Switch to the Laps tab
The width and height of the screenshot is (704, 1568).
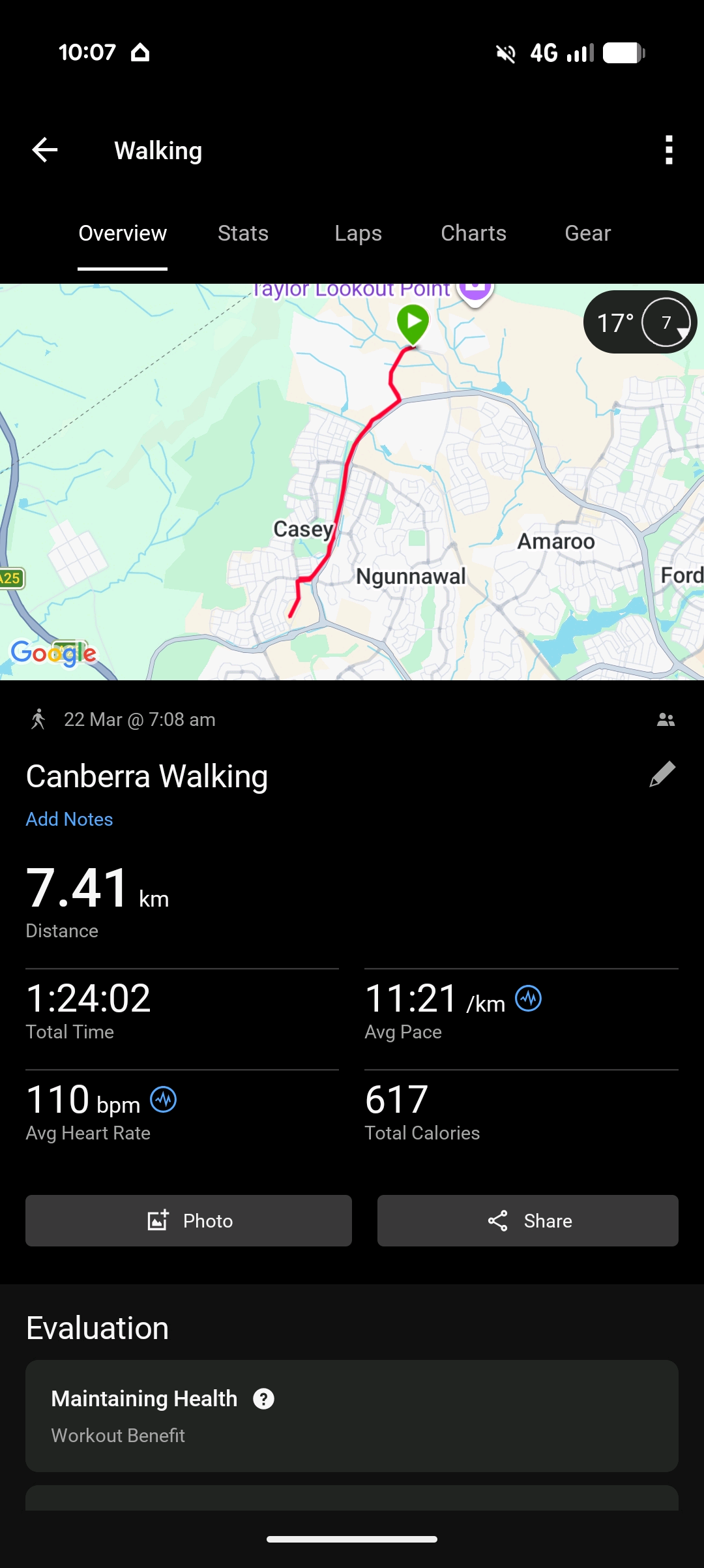tap(358, 234)
